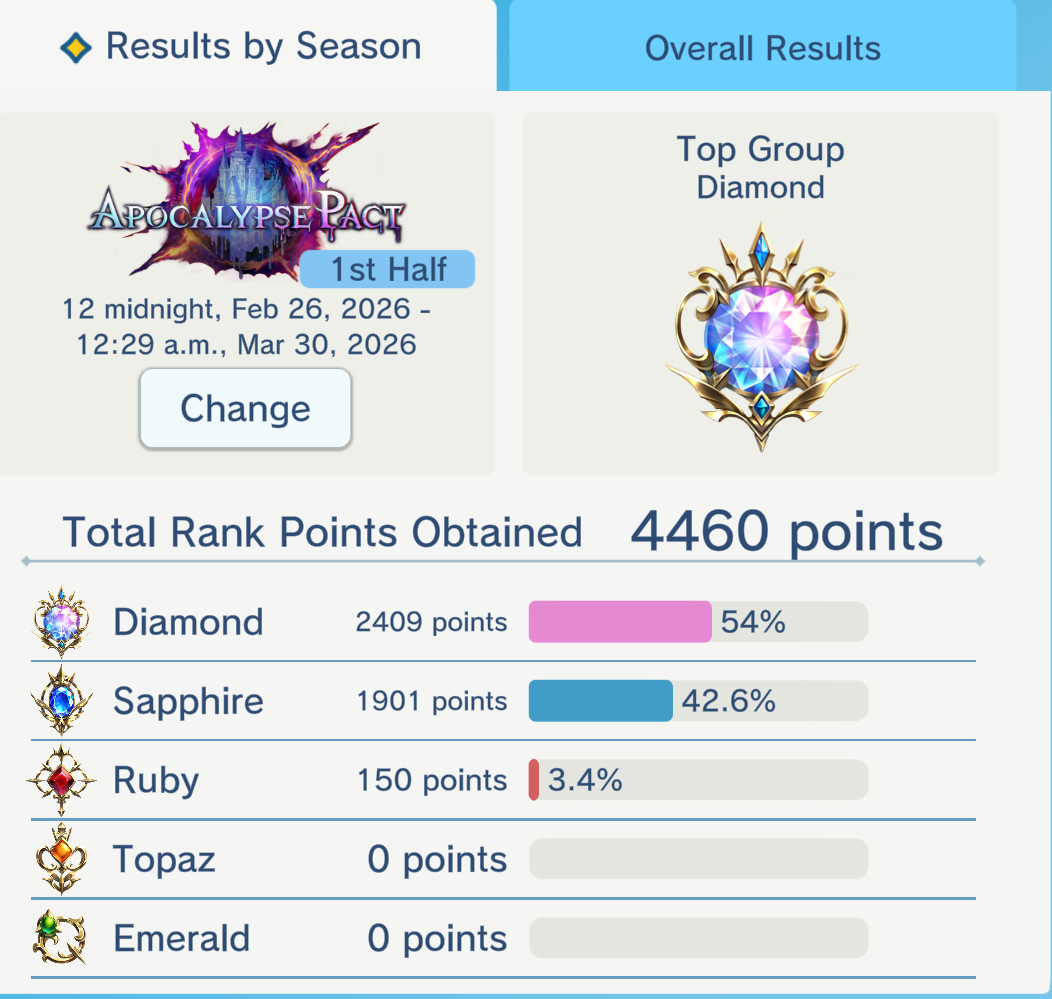Switch to the Overall Results tab
1052x999 pixels.
tap(762, 48)
